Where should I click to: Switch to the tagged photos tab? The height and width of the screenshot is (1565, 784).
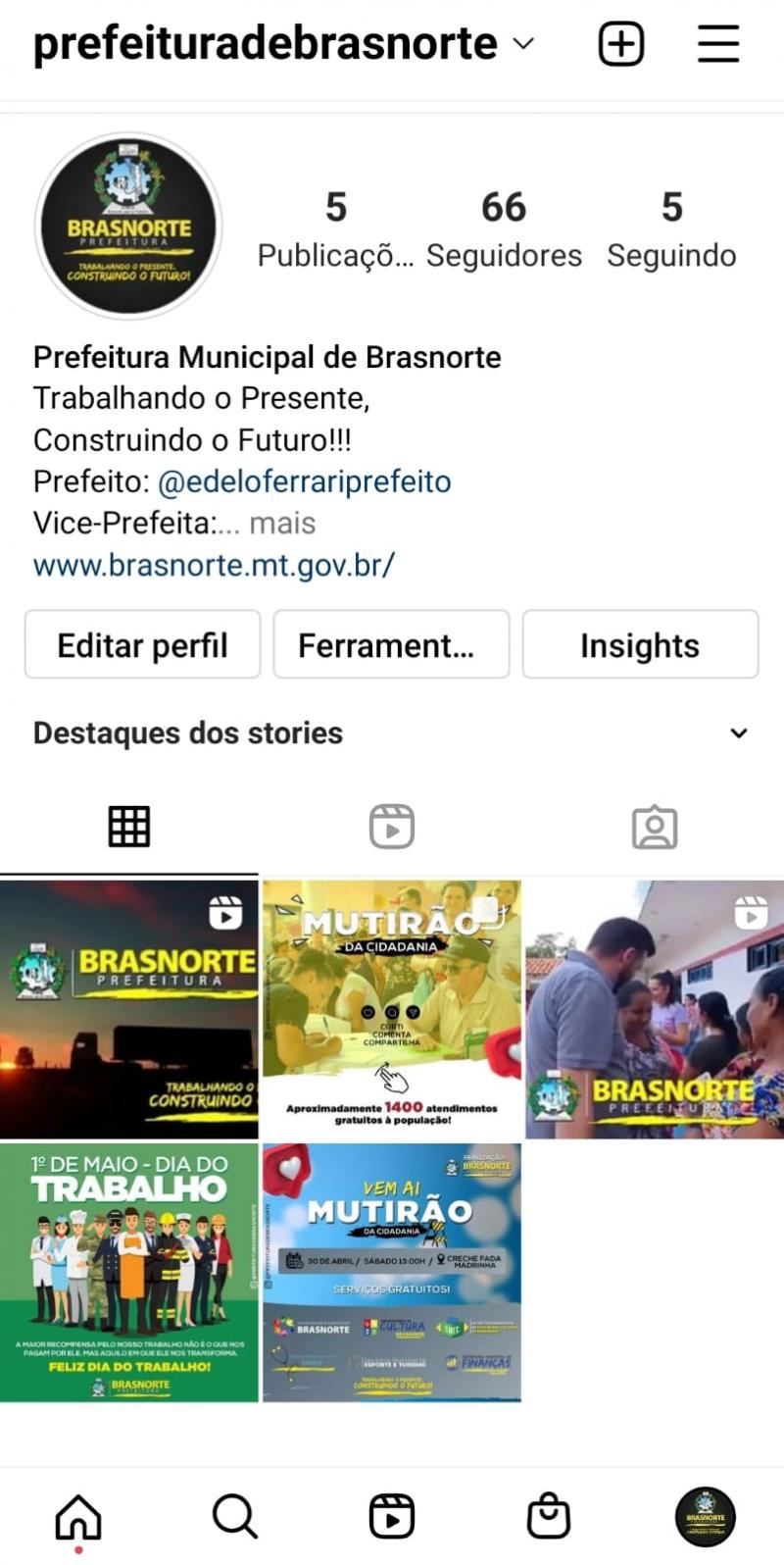[654, 827]
